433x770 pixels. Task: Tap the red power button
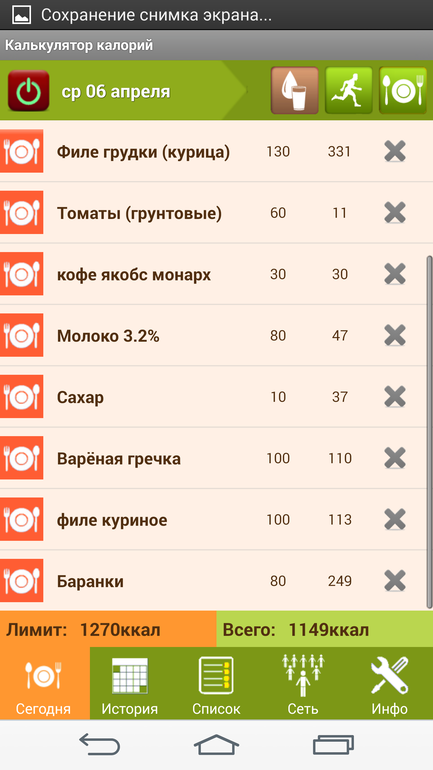click(28, 91)
